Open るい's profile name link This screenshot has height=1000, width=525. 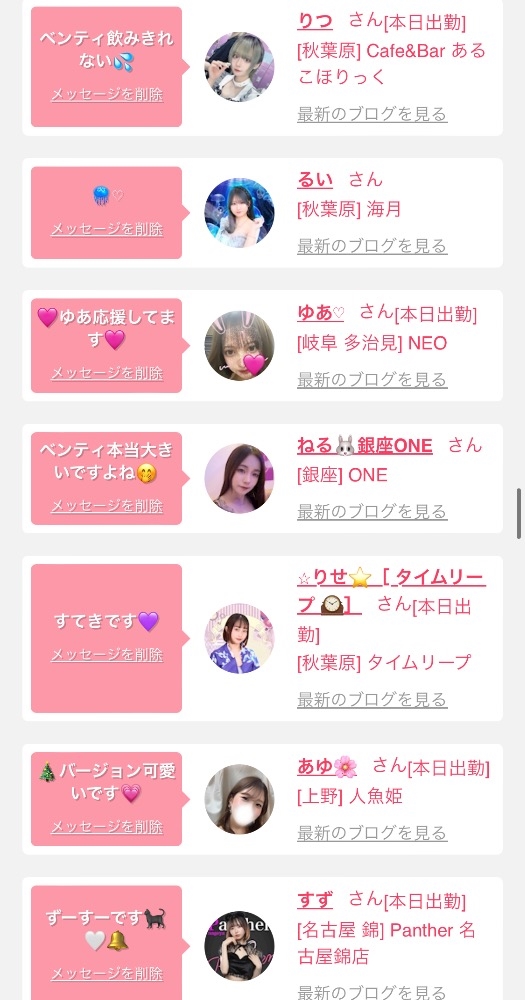pyautogui.click(x=315, y=180)
